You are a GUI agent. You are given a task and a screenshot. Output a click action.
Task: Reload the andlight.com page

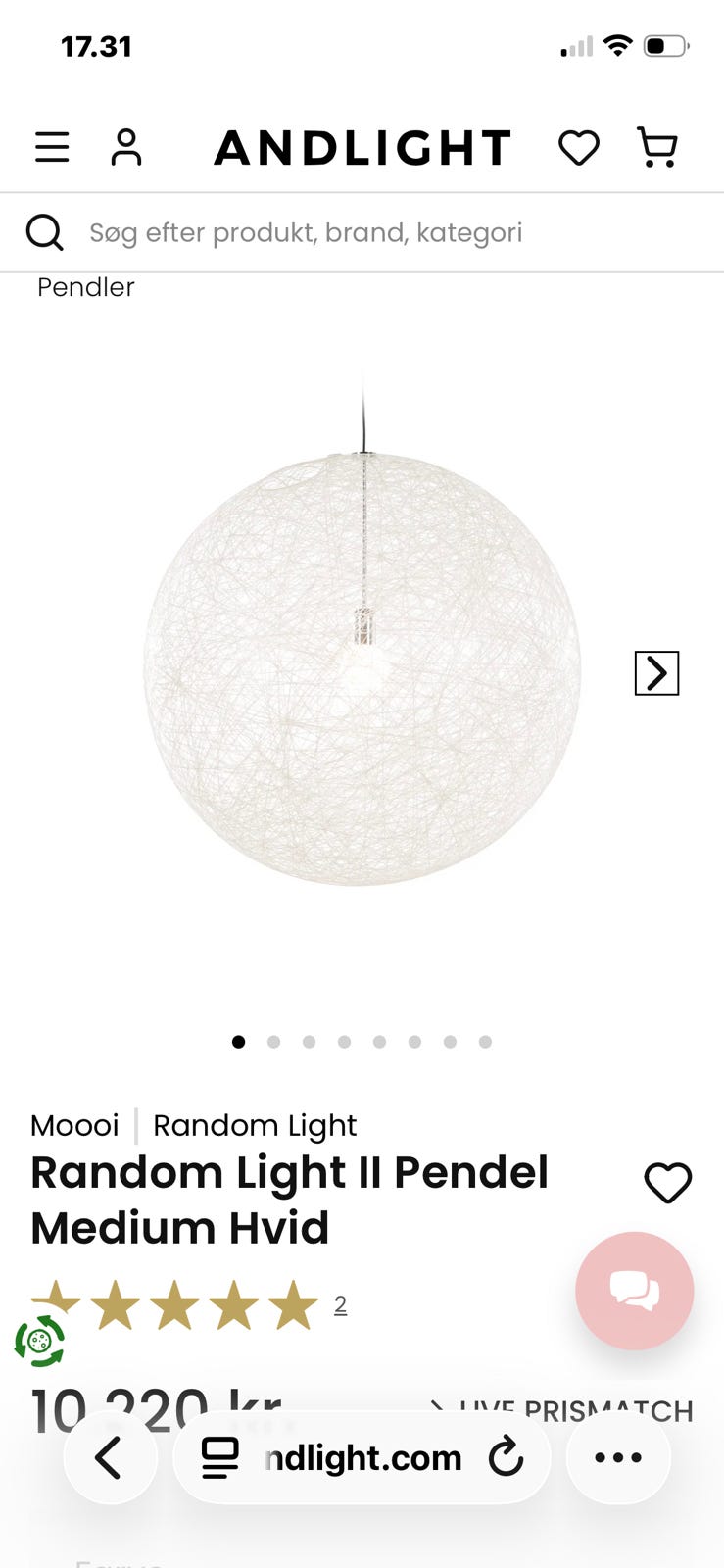pyautogui.click(x=507, y=1458)
